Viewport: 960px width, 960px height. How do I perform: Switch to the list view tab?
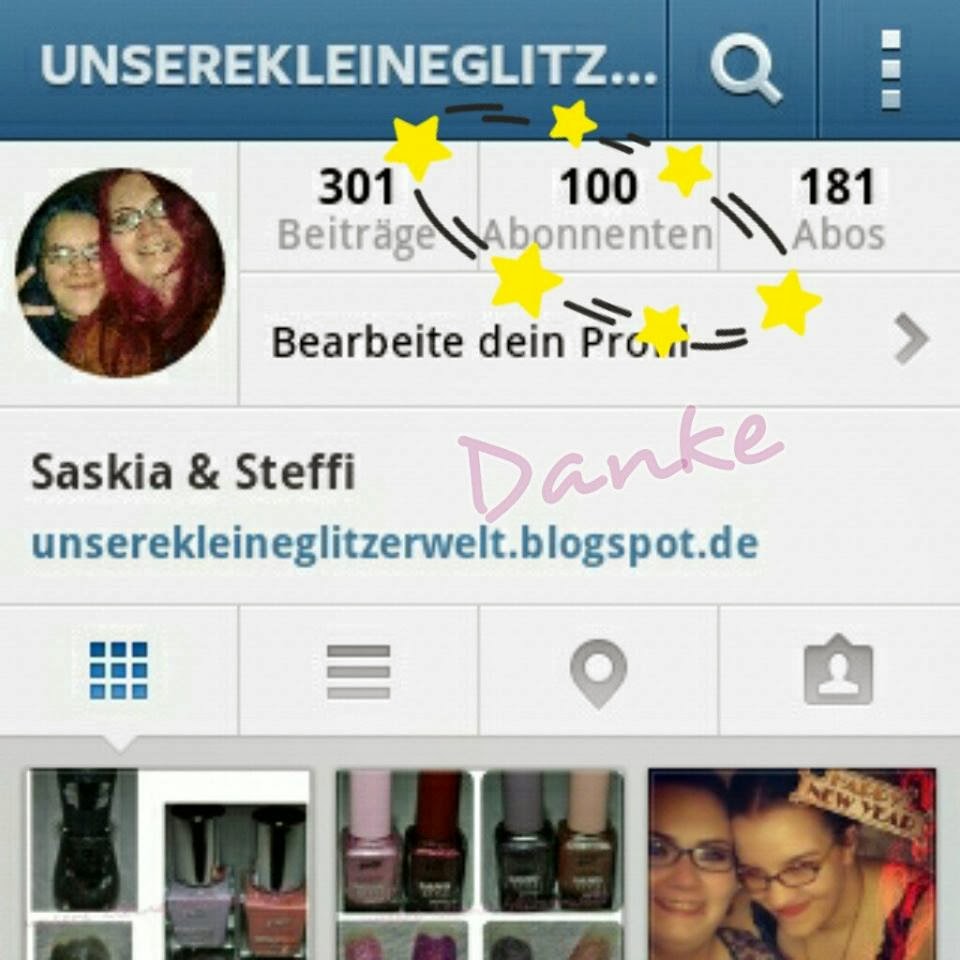pyautogui.click(x=358, y=670)
